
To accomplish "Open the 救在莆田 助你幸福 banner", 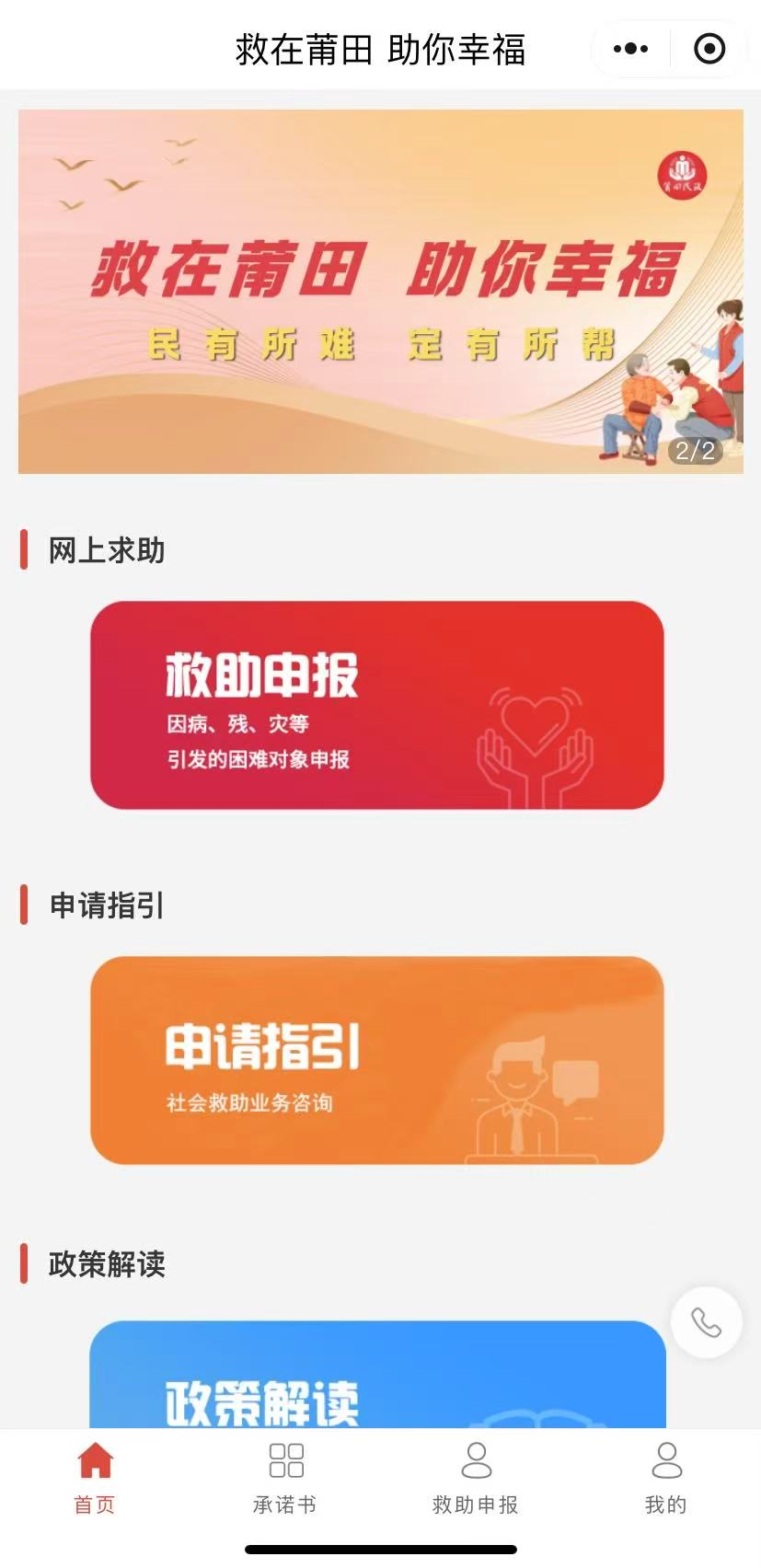I will [380, 291].
